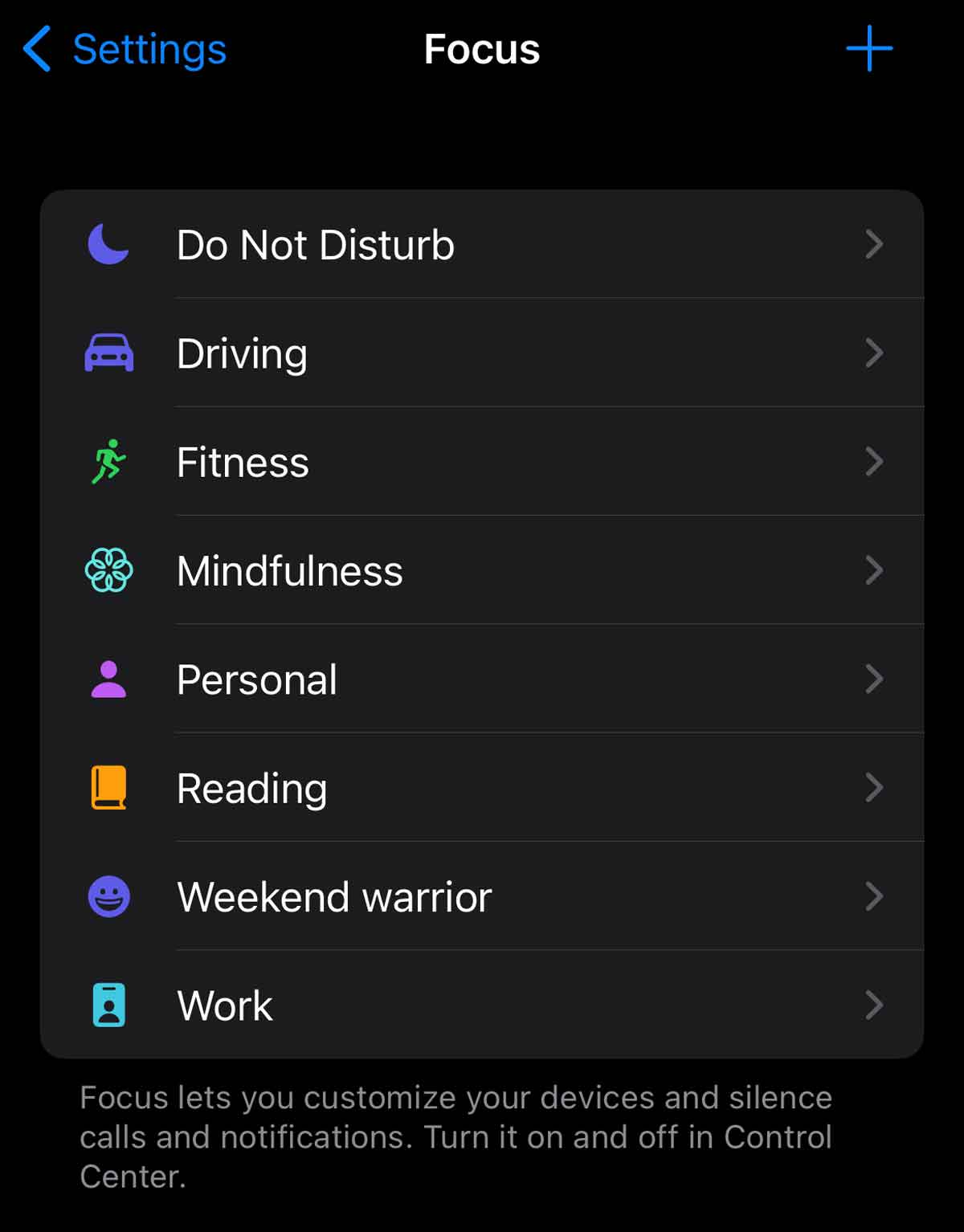Screen dimensions: 964x1232
Task: Tap the Driving car icon
Action: [108, 353]
